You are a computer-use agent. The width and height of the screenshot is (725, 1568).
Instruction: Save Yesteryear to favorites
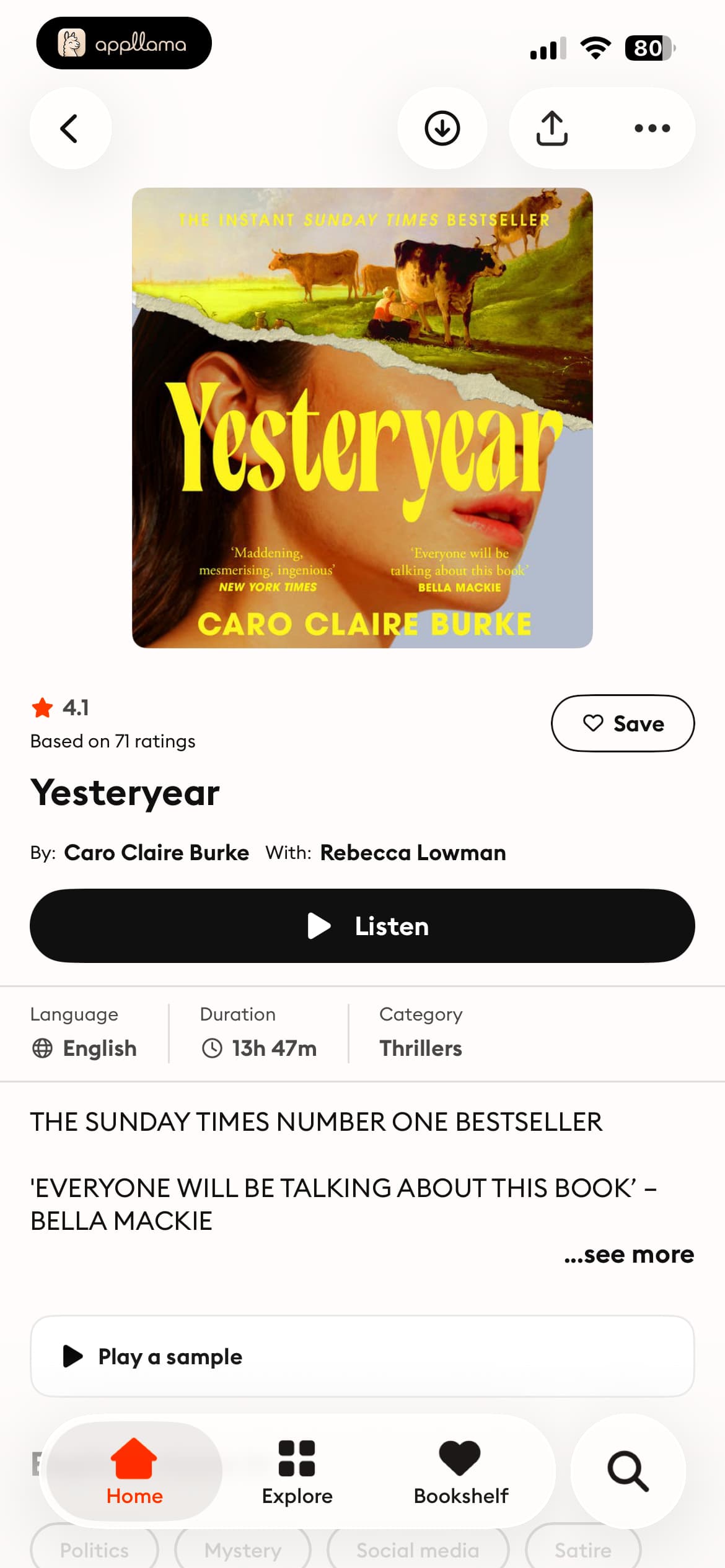click(623, 723)
